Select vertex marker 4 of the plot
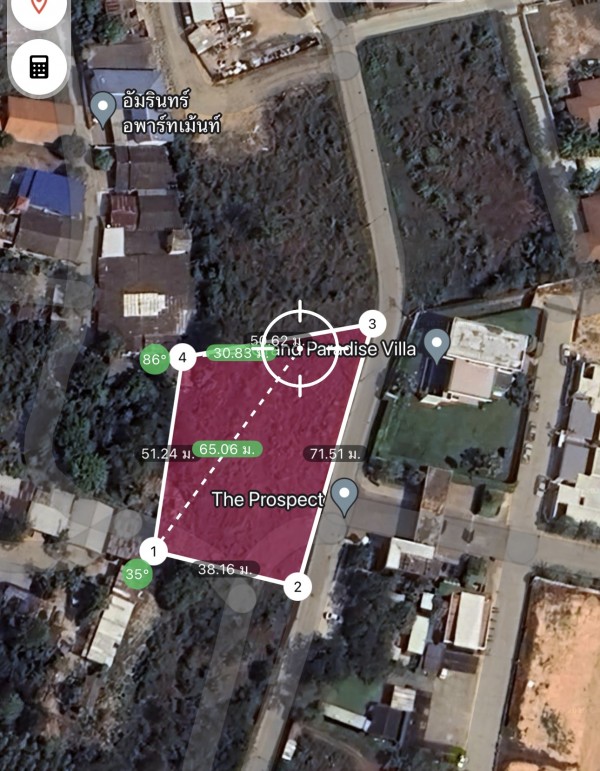Image resolution: width=600 pixels, height=771 pixels. pos(183,357)
